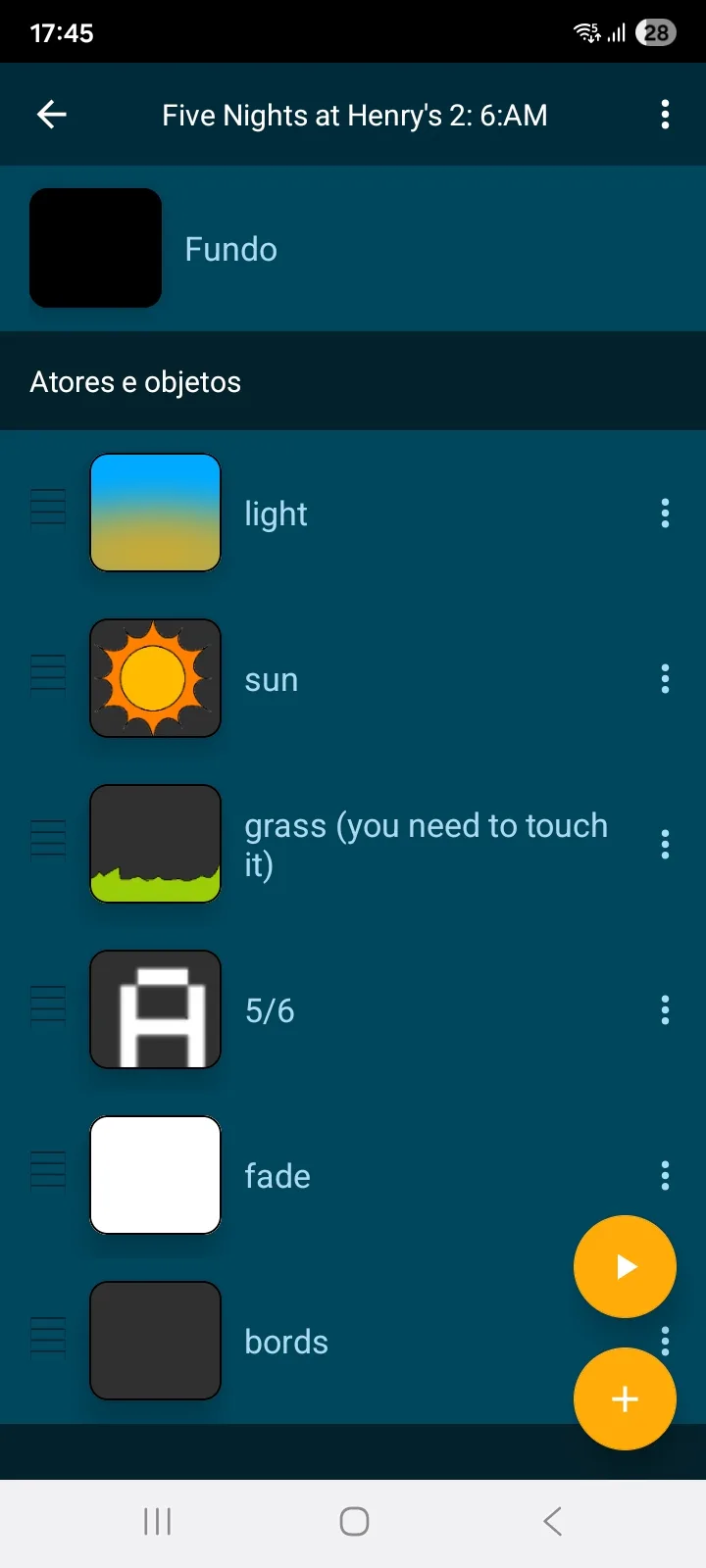Show more options for 5/6
The height and width of the screenshot is (1568, 706).
point(665,1010)
